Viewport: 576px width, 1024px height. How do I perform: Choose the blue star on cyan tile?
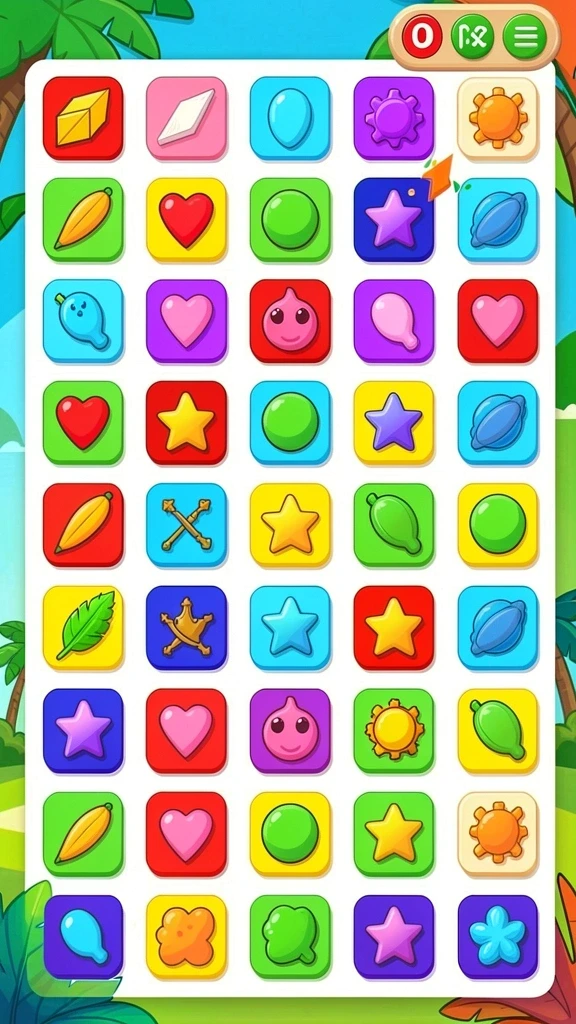click(x=290, y=627)
